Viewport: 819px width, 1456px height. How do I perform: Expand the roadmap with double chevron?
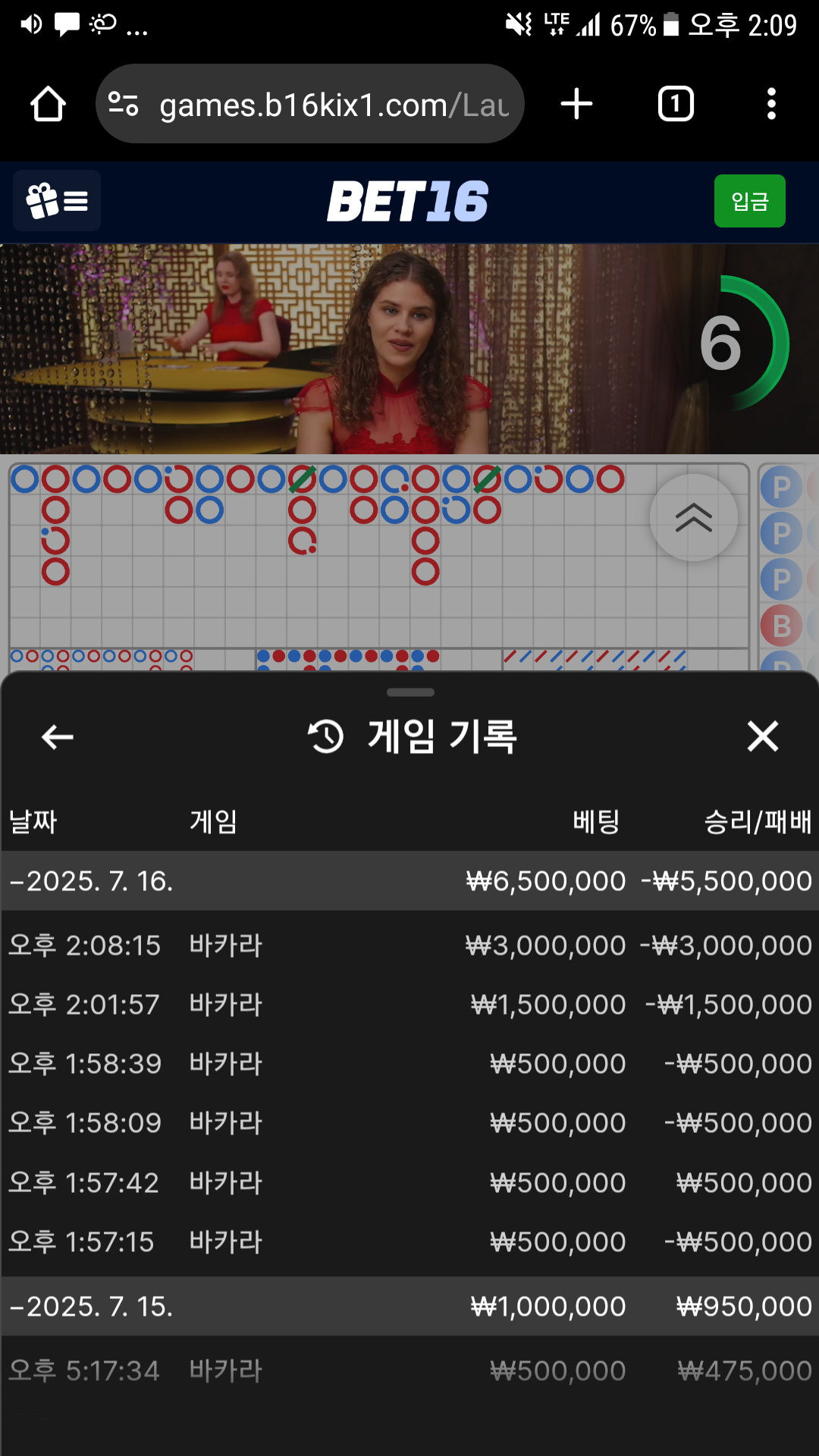pyautogui.click(x=693, y=518)
